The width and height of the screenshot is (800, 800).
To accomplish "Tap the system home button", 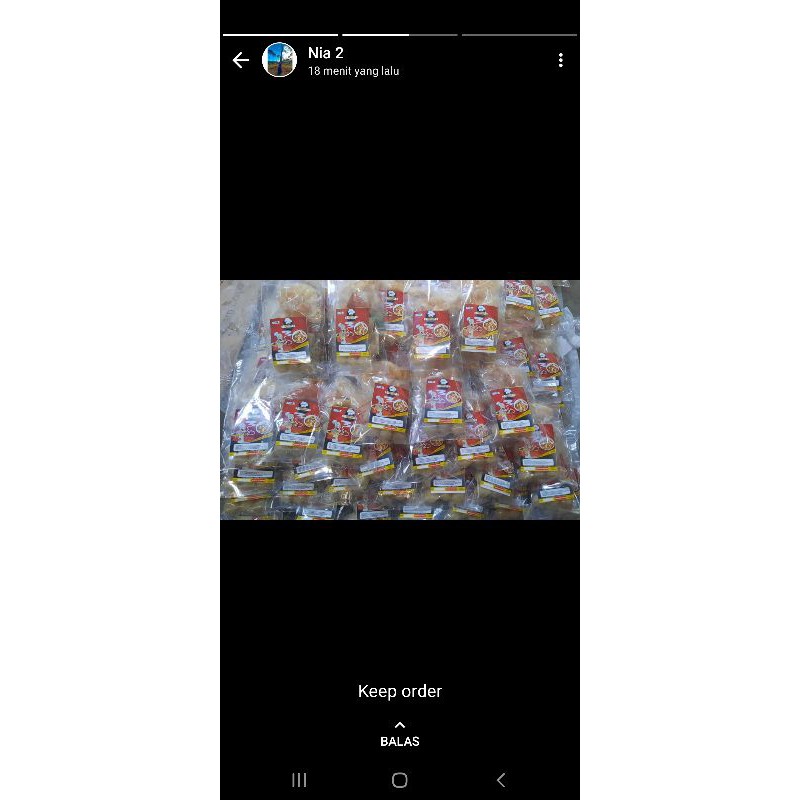I will (x=400, y=780).
